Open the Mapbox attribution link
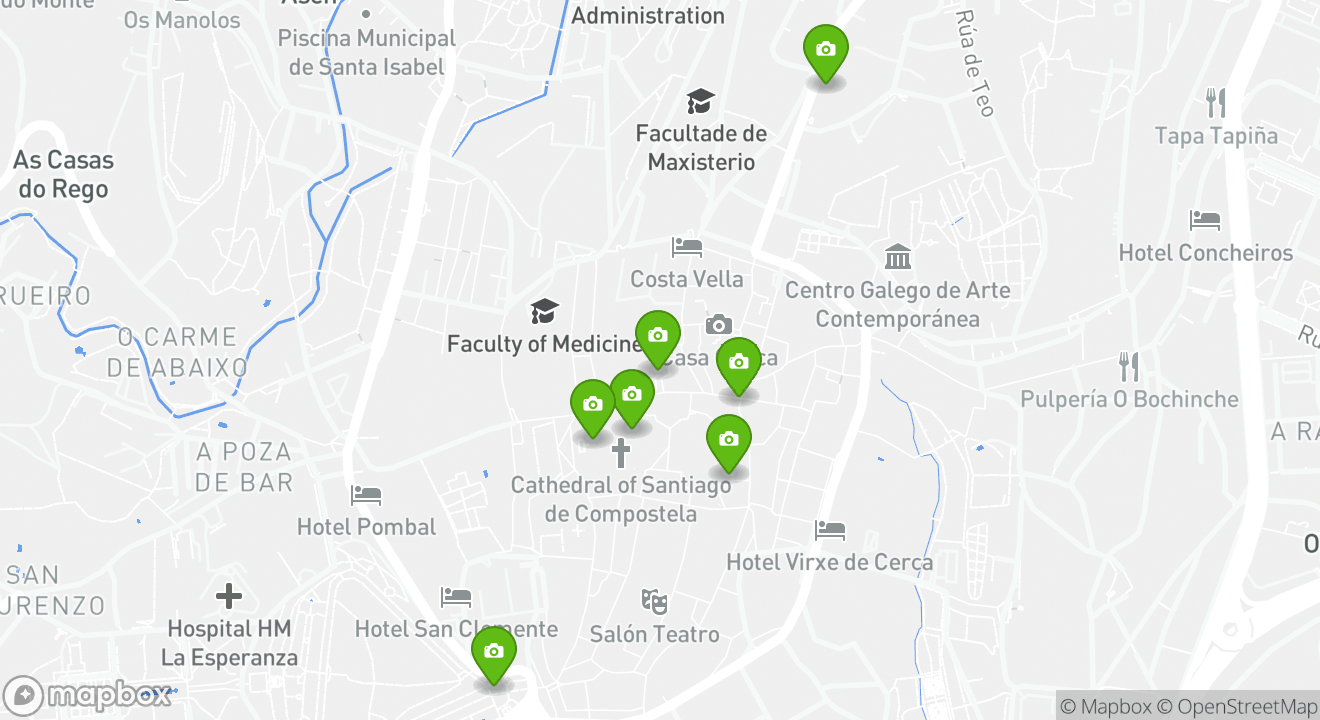Image resolution: width=1320 pixels, height=720 pixels. tap(1105, 706)
